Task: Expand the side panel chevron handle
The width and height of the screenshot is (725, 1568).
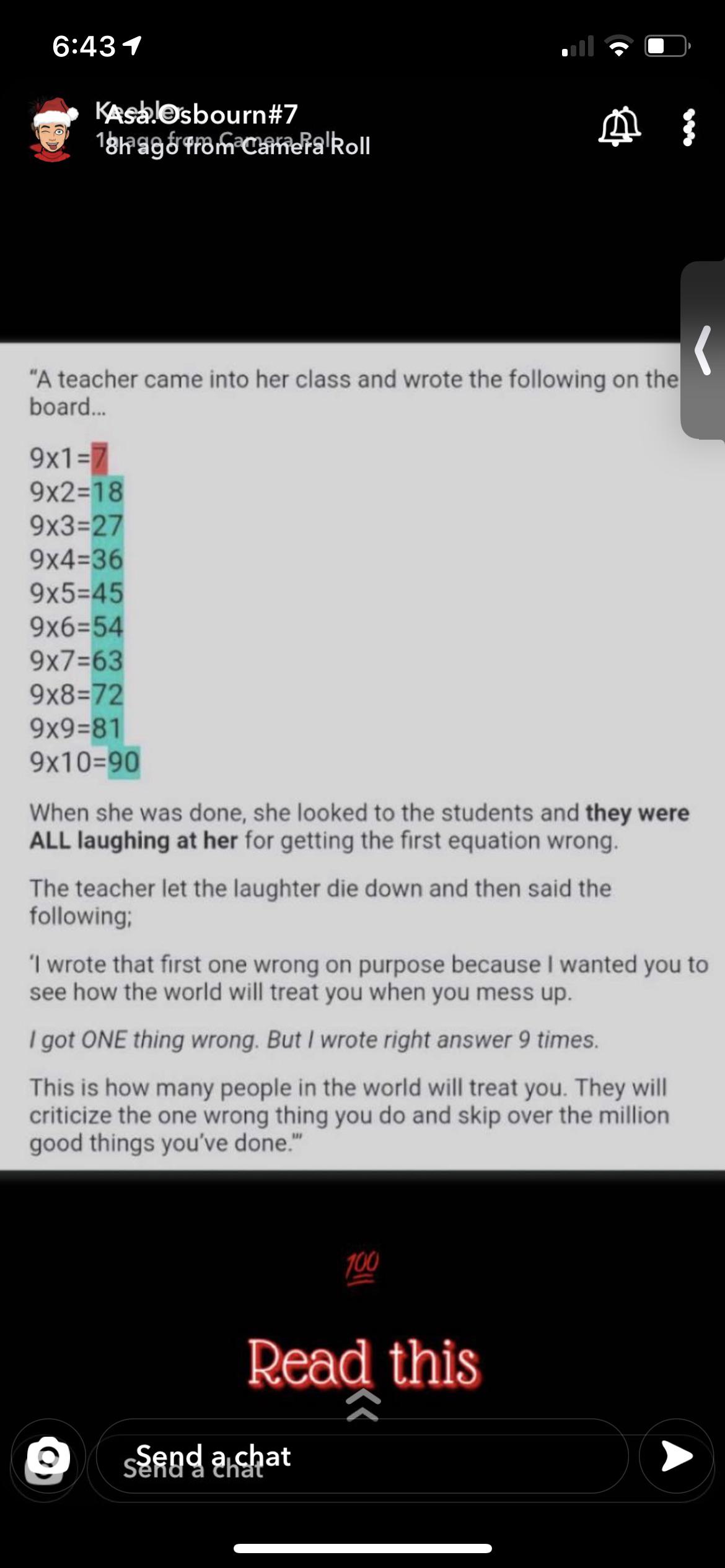Action: coord(703,351)
